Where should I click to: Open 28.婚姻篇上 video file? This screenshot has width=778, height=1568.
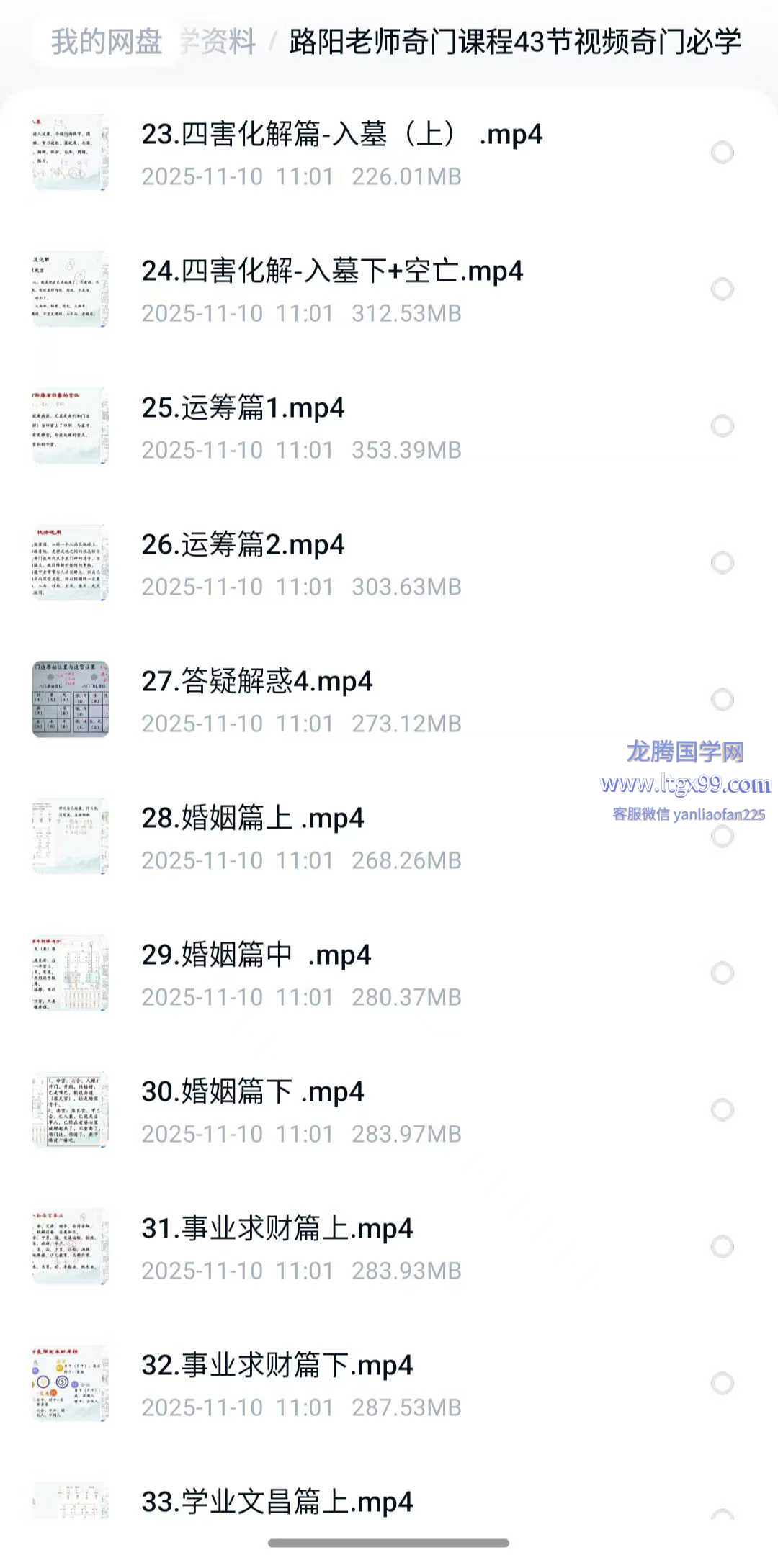(252, 819)
